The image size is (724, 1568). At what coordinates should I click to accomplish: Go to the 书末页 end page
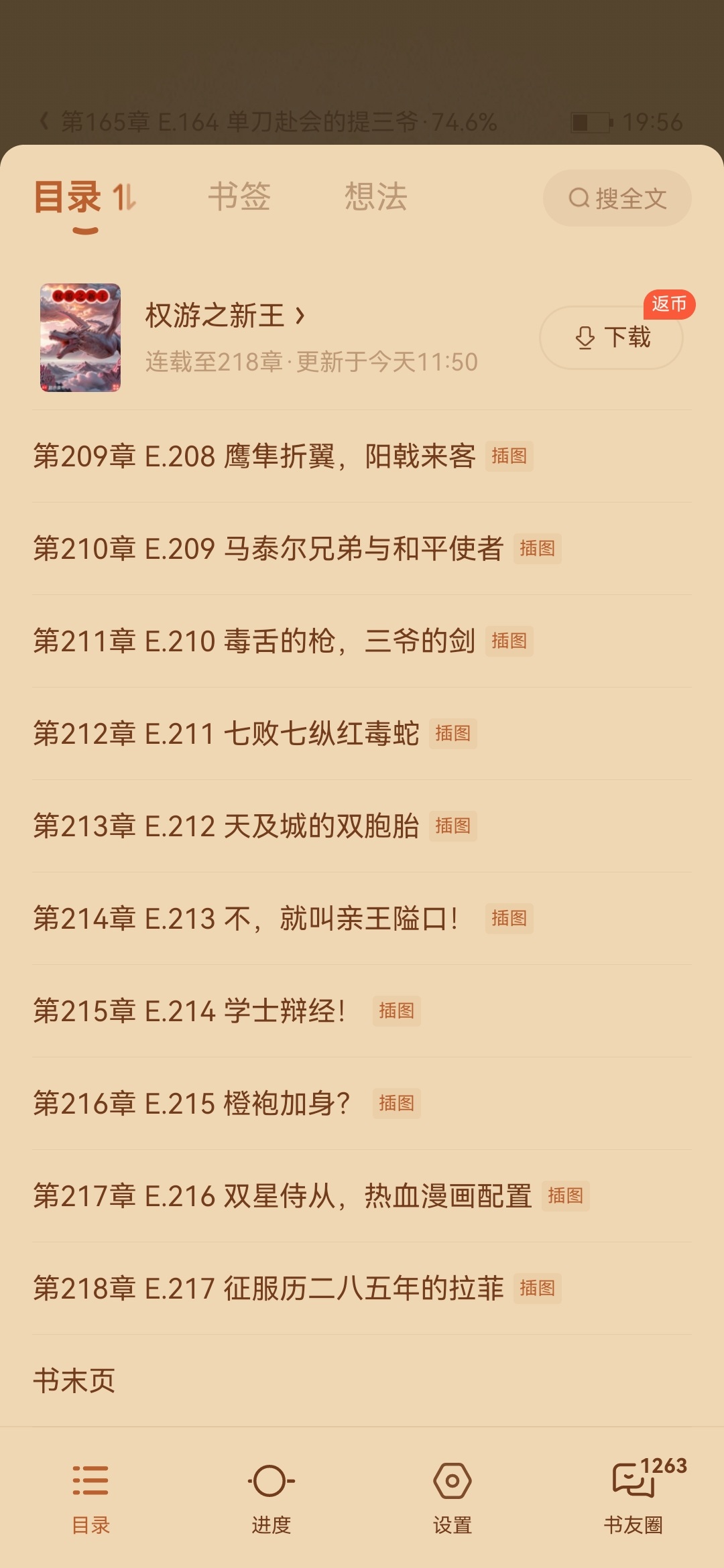tap(74, 1381)
